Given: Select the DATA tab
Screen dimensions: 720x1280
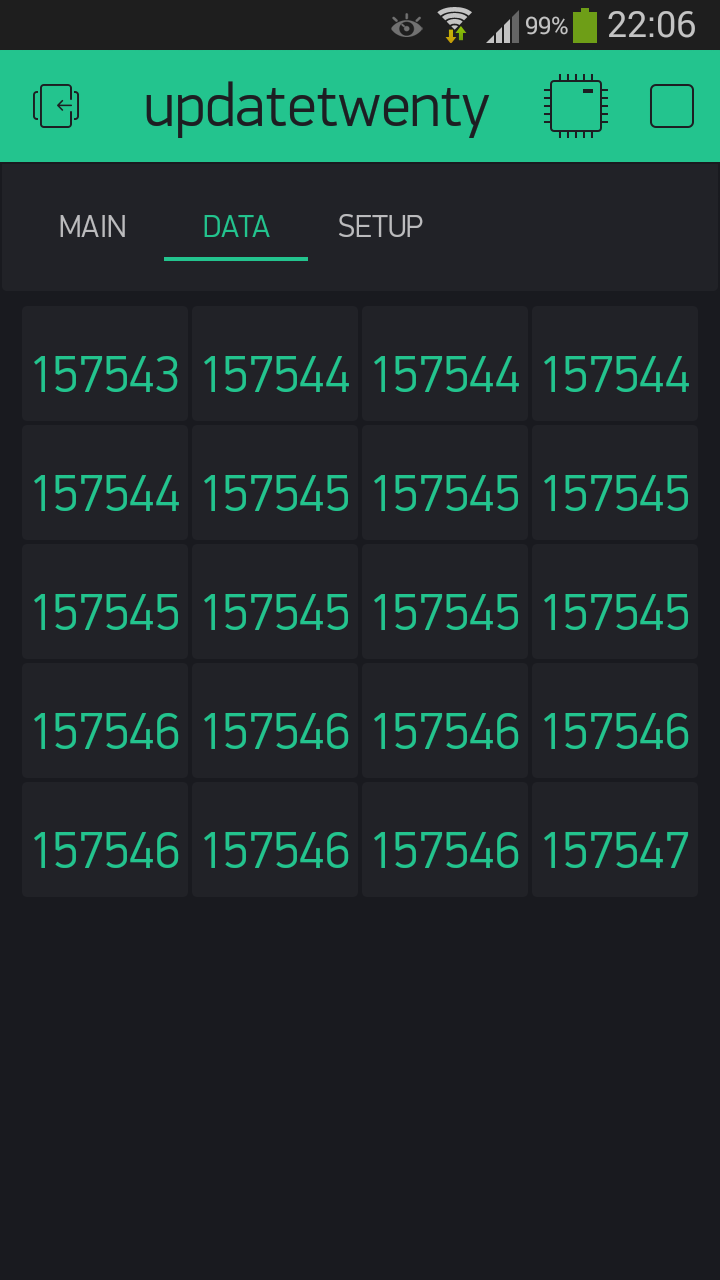Looking at the screenshot, I should coord(236,227).
